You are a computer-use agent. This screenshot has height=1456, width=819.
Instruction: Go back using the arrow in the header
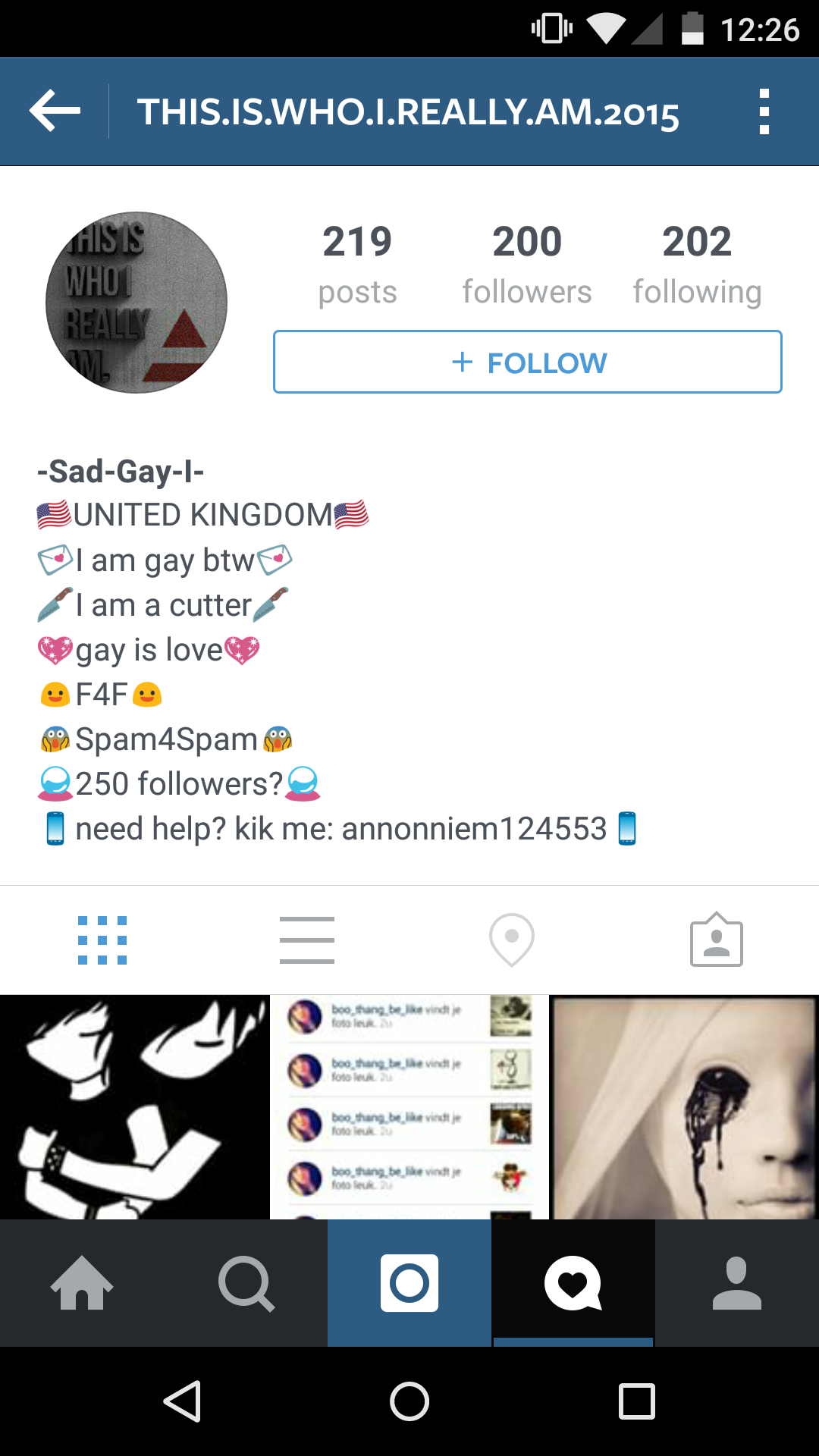pyautogui.click(x=55, y=111)
